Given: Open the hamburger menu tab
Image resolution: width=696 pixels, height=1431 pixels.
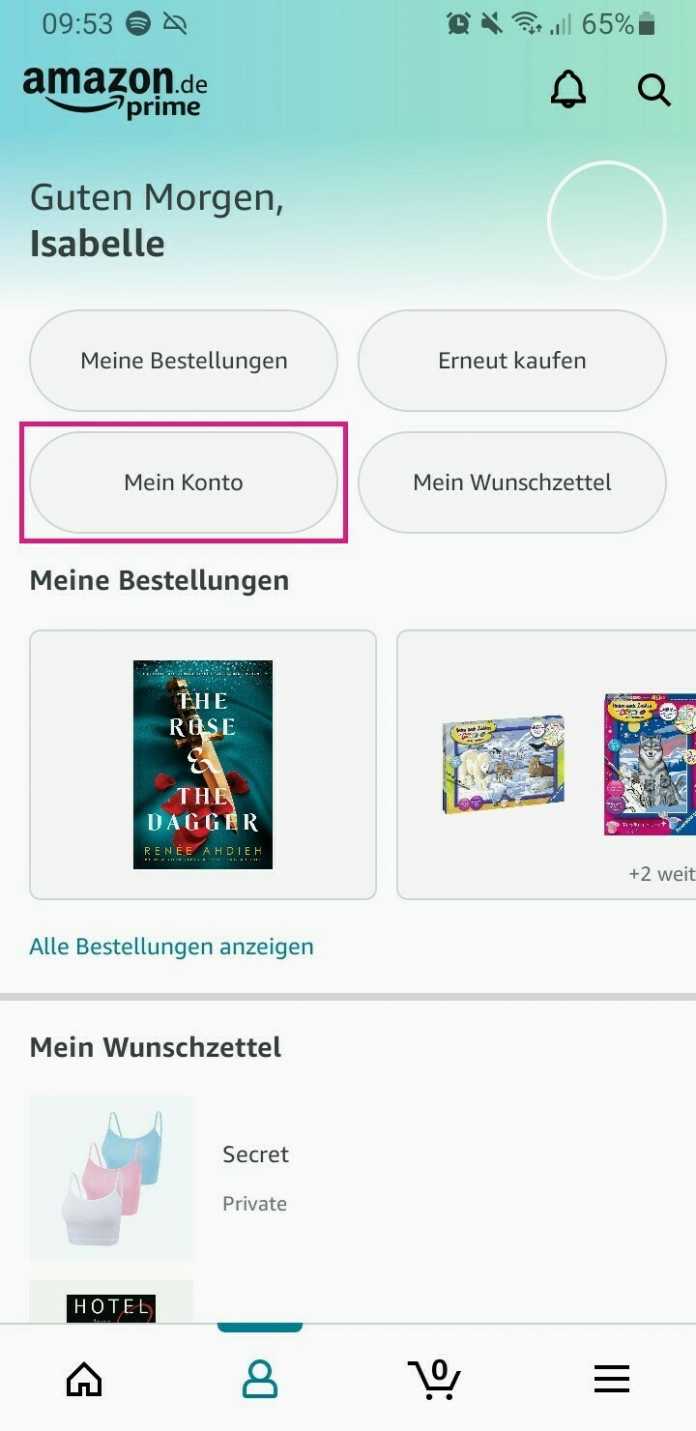Looking at the screenshot, I should click(611, 1380).
